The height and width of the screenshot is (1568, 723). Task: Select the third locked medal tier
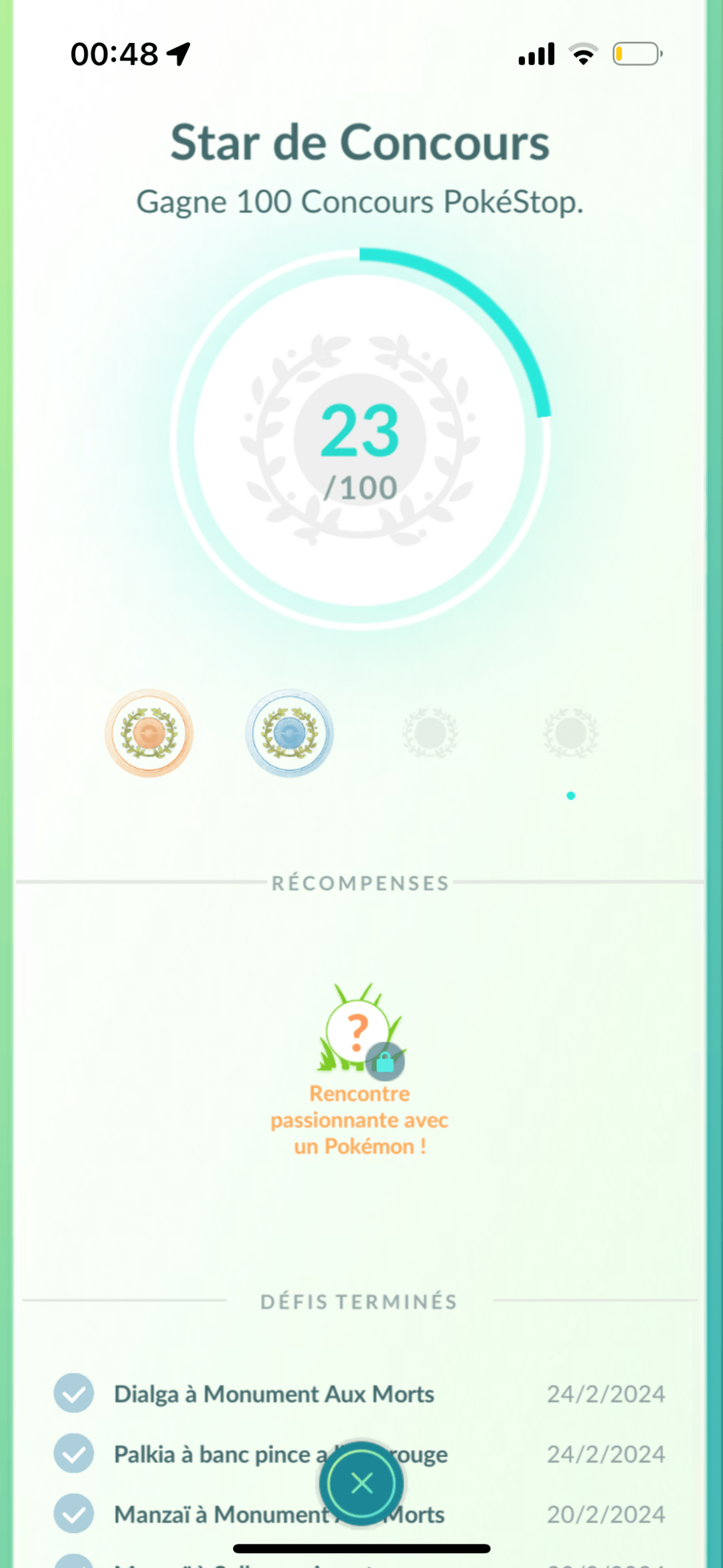430,733
